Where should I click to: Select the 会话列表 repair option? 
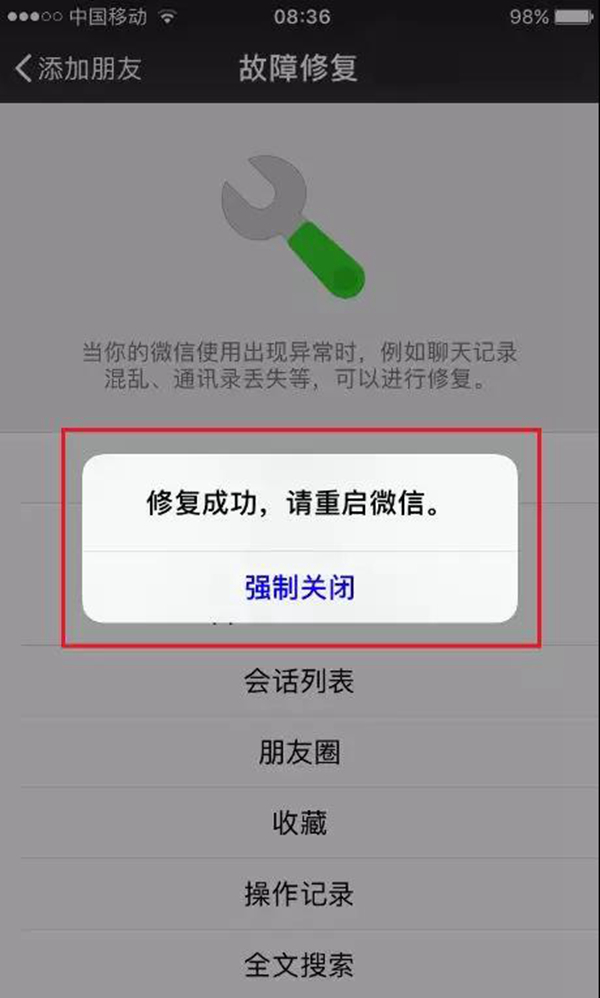300,682
